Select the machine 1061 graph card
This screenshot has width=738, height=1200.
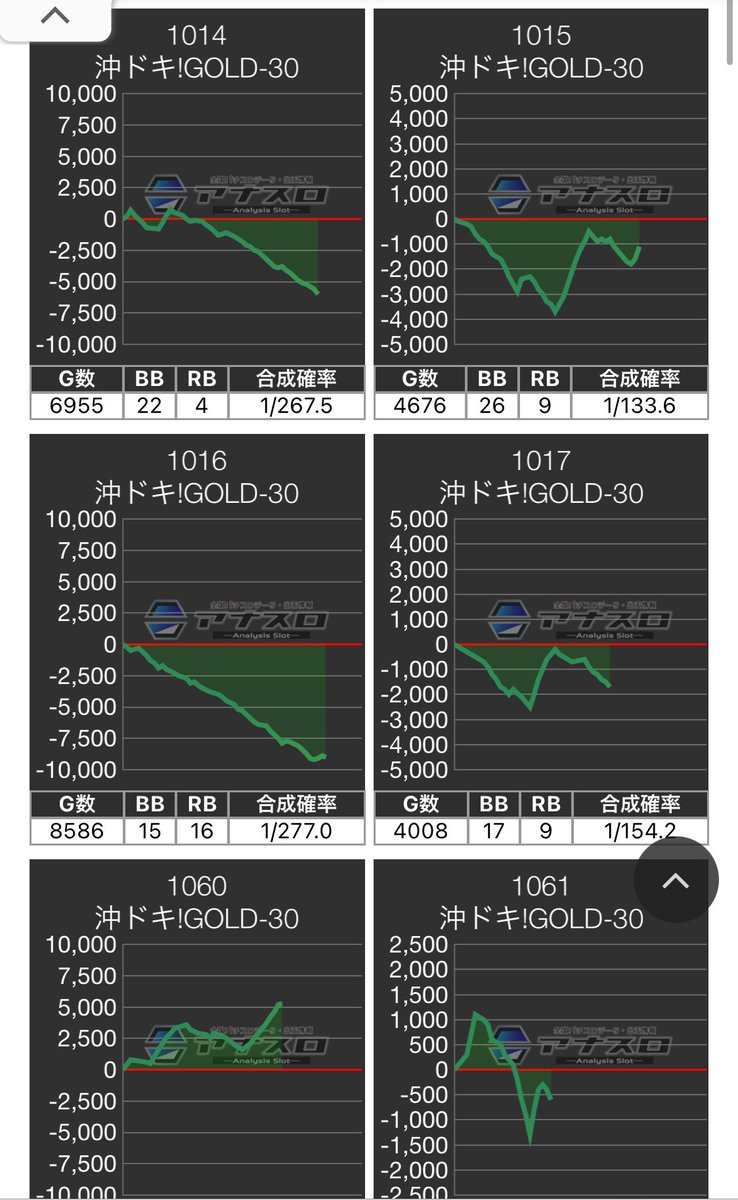click(x=541, y=1030)
